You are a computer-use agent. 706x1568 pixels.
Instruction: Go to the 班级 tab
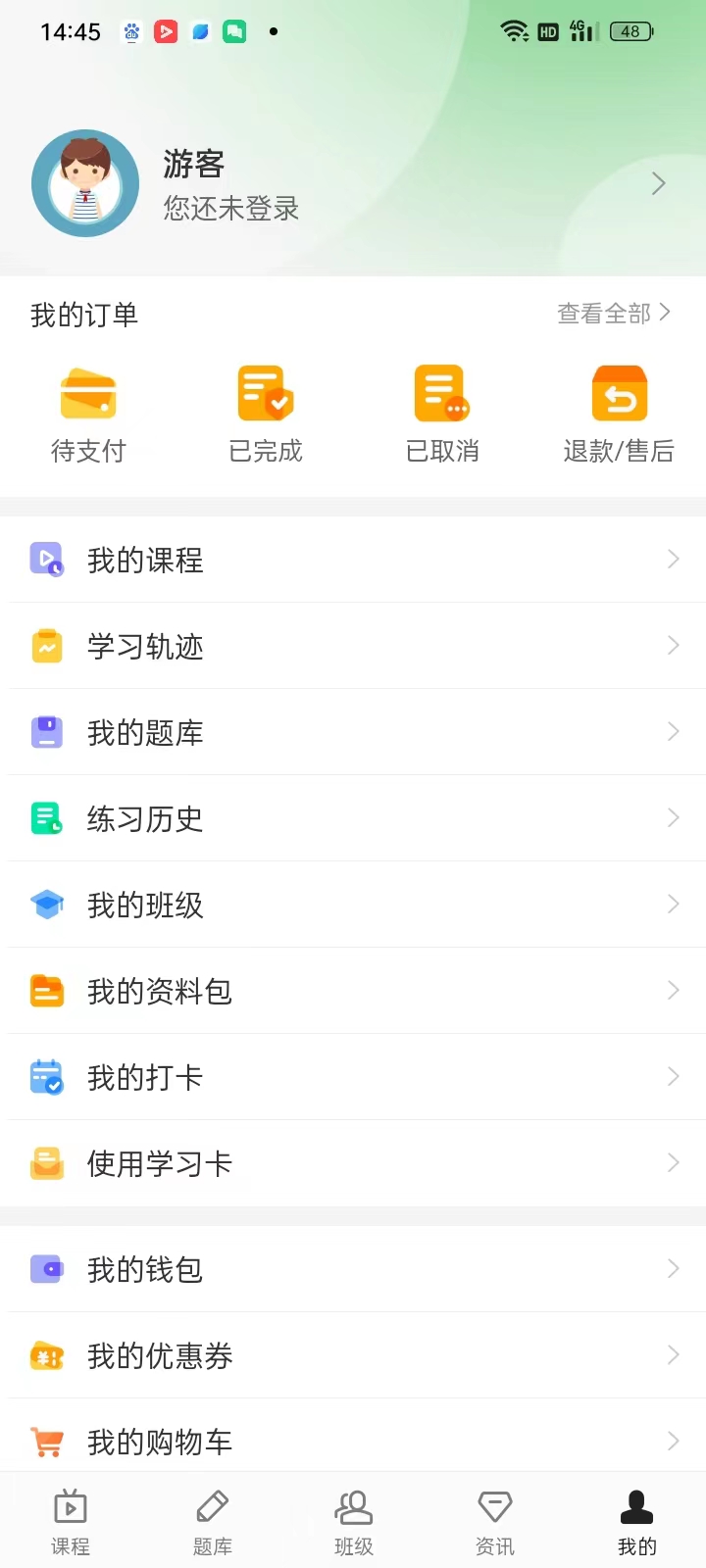pos(353,1522)
